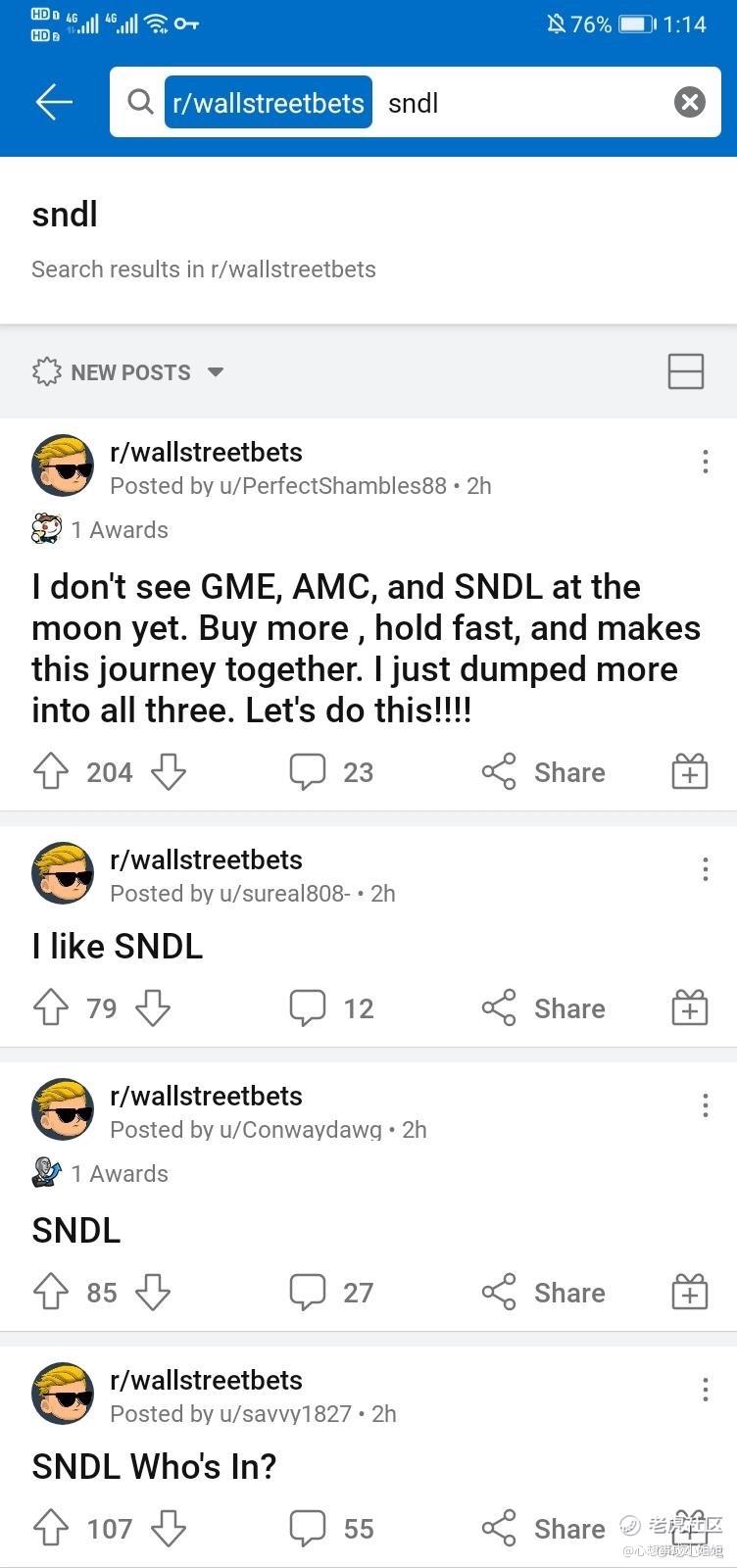The width and height of the screenshot is (737, 1568).
Task: Share the "I like SNDL" post
Action: coord(543,1008)
